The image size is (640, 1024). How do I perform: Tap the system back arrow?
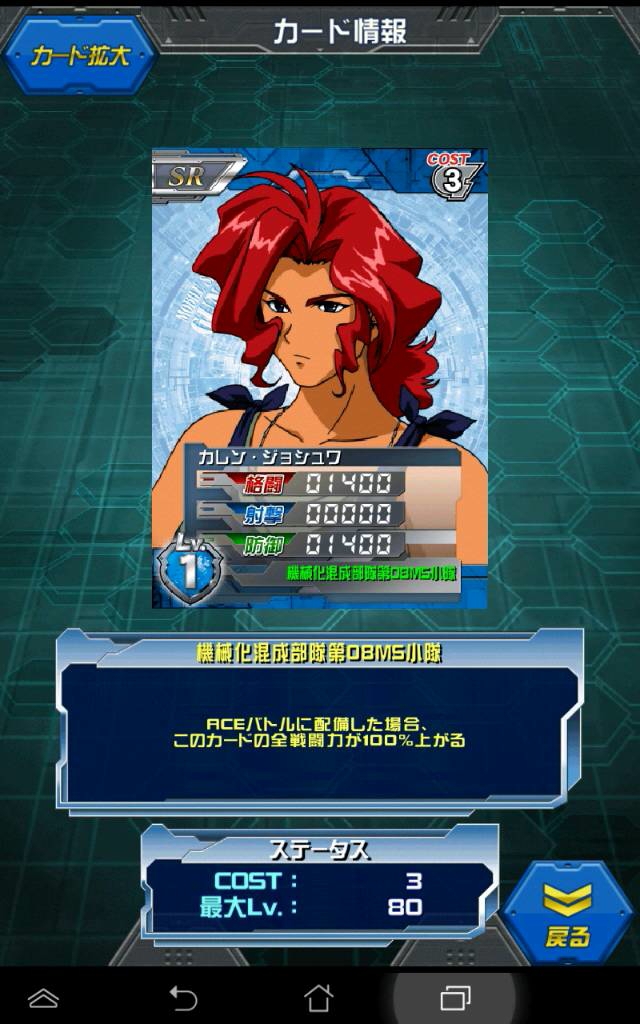182,997
